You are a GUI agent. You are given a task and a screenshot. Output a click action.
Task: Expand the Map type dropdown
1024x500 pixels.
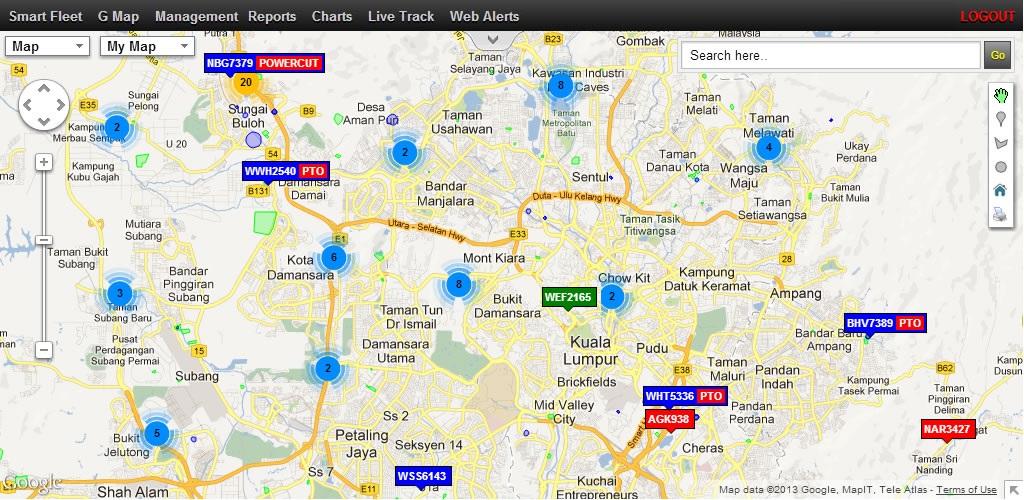47,46
